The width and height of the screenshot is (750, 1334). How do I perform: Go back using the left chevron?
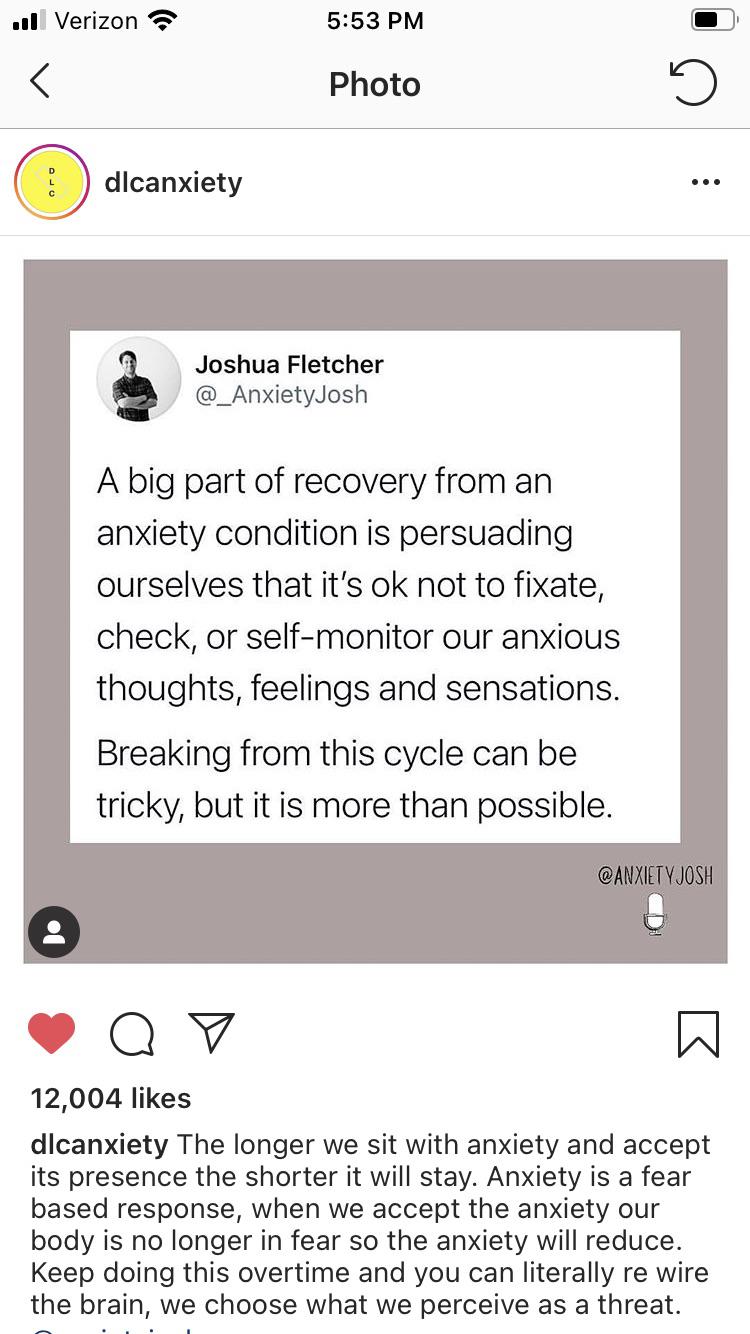click(x=38, y=82)
